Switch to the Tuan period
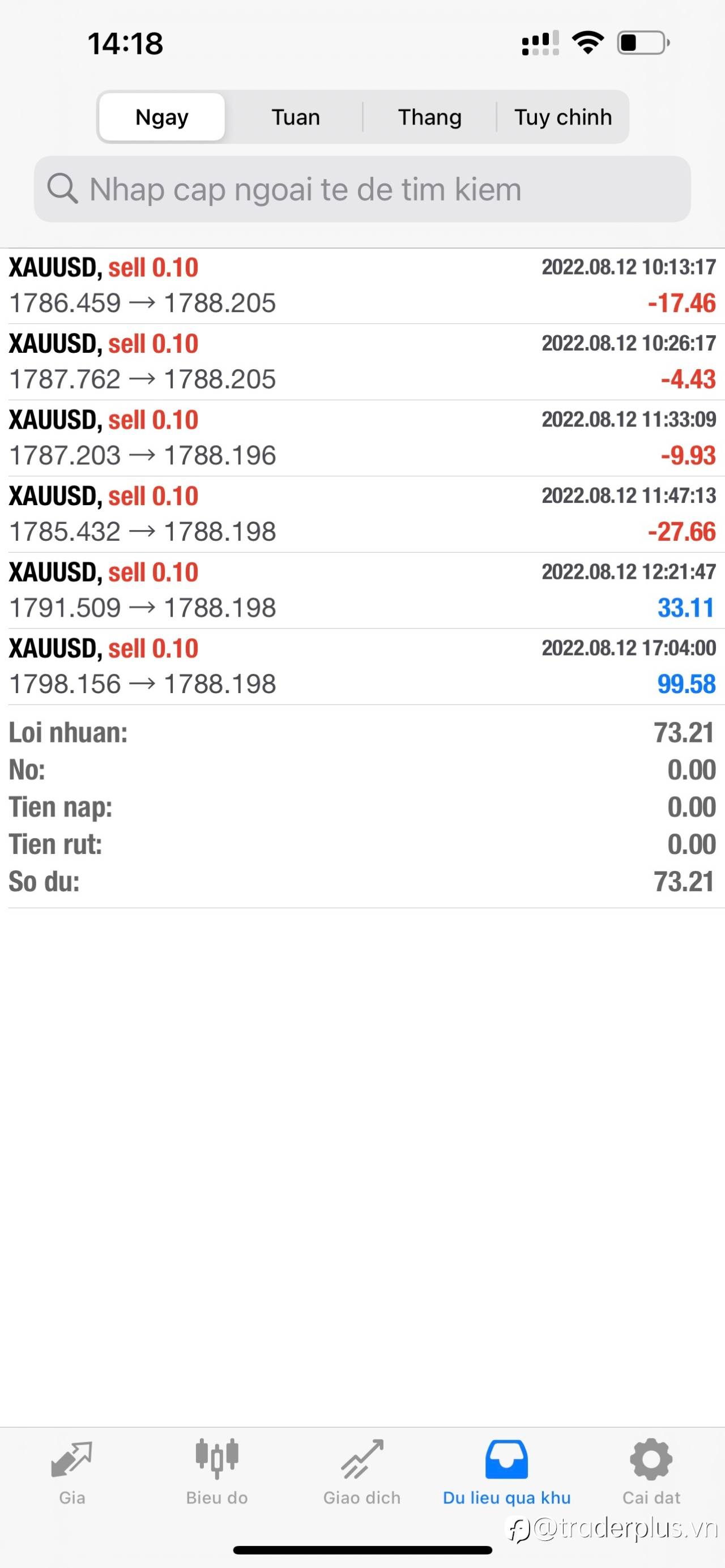The height and width of the screenshot is (1568, 725). coord(296,117)
